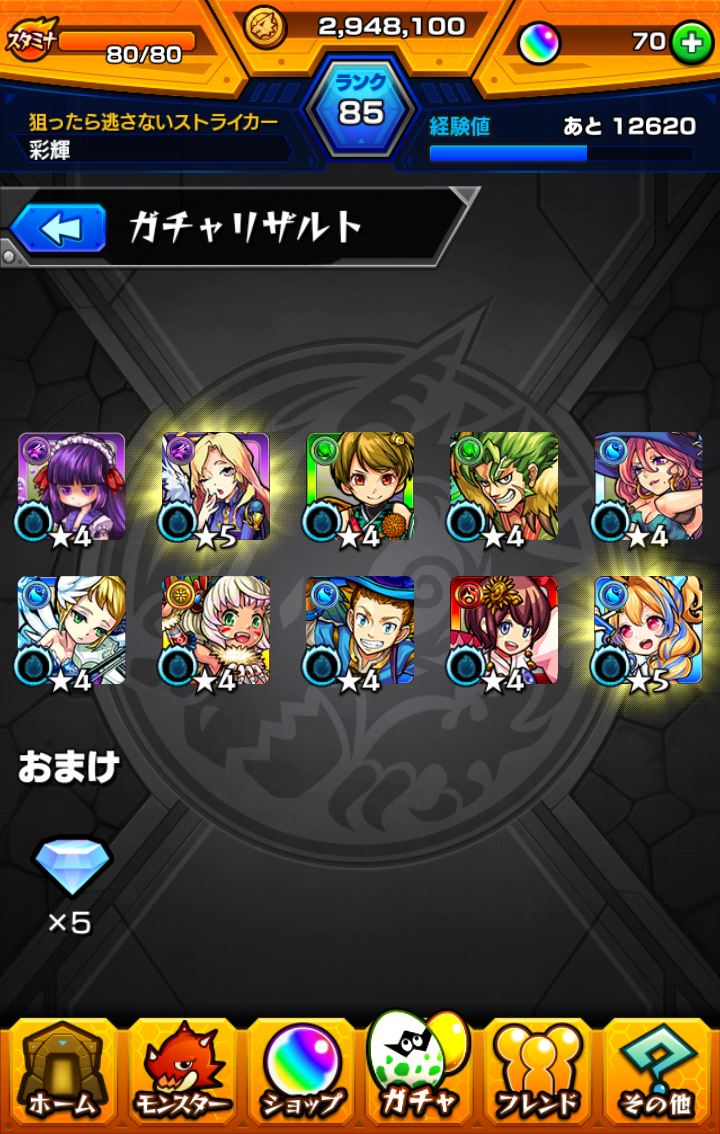Open the blonde angel ★4 monster
This screenshot has width=720, height=1134.
pyautogui.click(x=72, y=630)
